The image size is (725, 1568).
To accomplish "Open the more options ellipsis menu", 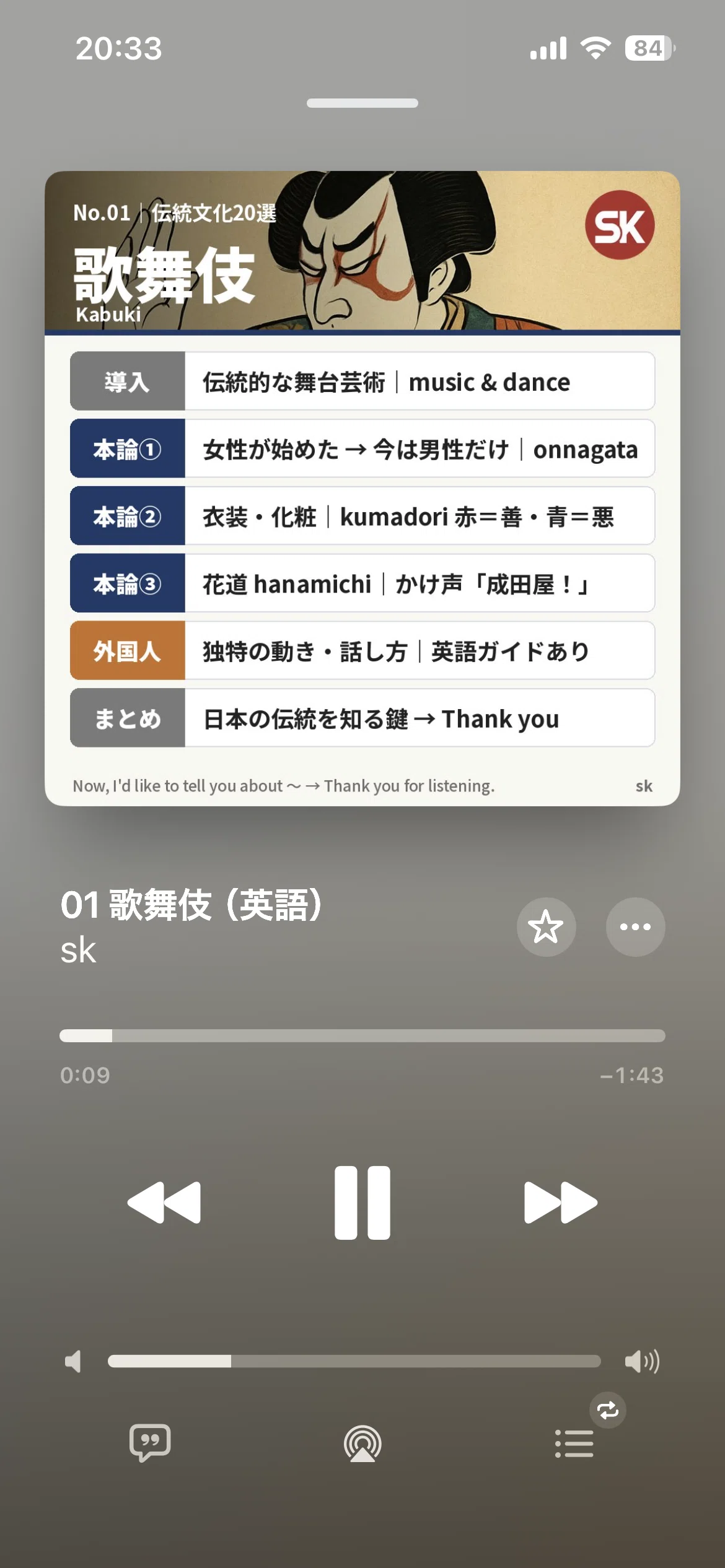I will pyautogui.click(x=635, y=927).
